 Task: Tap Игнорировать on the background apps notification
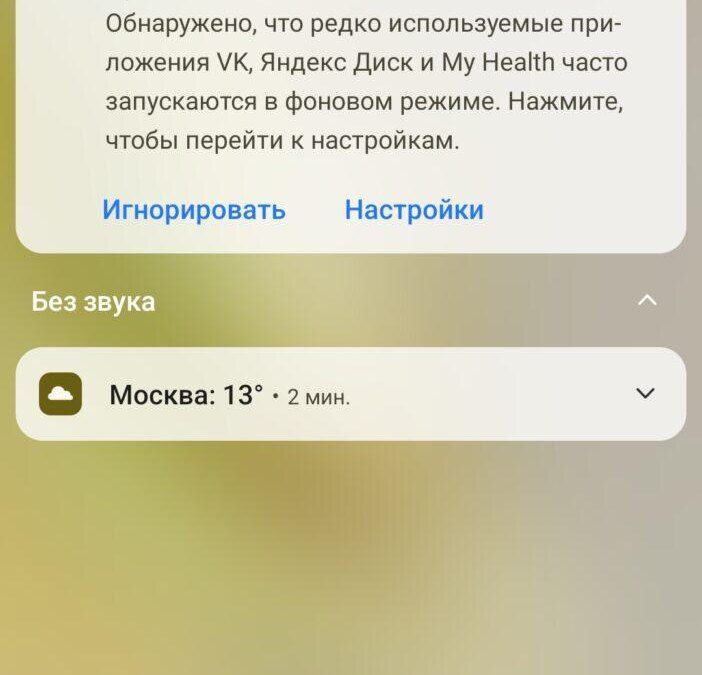pos(194,210)
